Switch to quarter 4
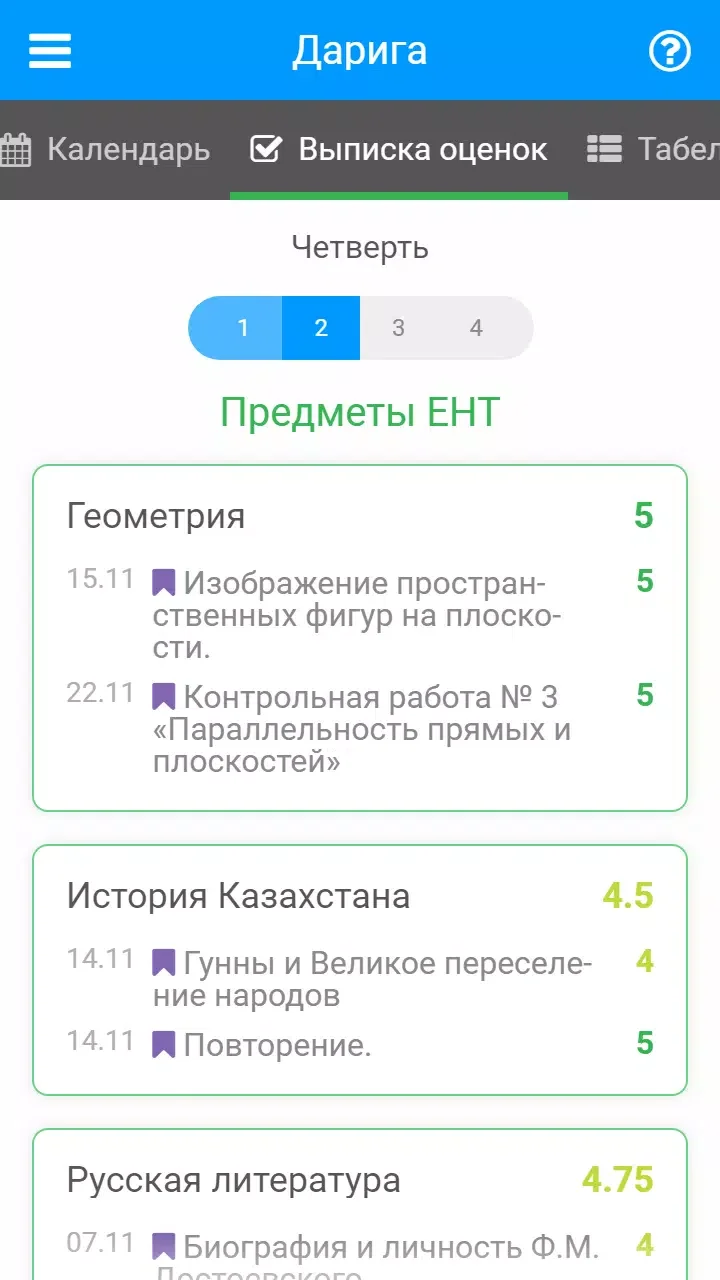The height and width of the screenshot is (1280, 720). point(476,328)
